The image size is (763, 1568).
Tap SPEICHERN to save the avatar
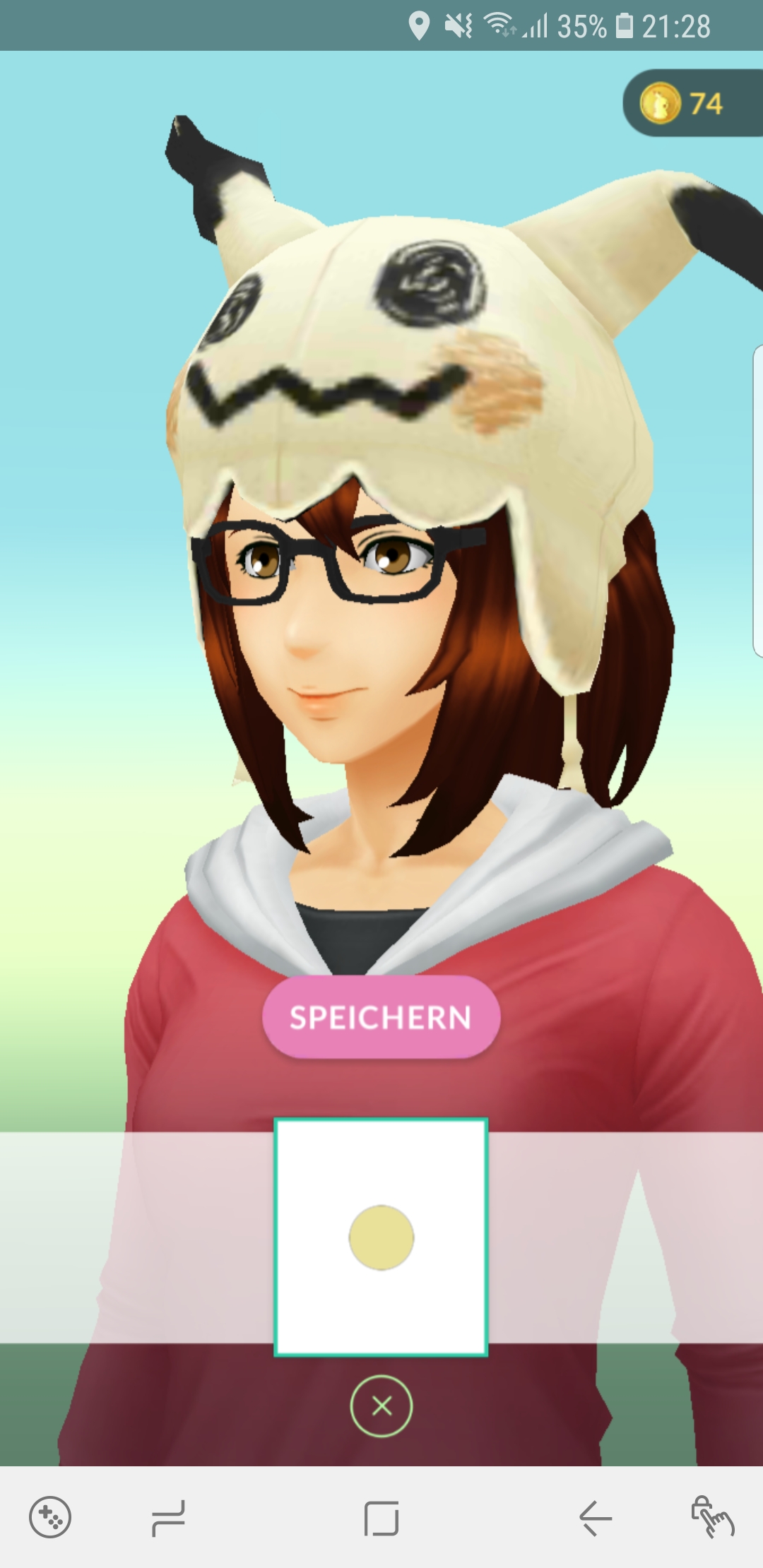pyautogui.click(x=381, y=1017)
